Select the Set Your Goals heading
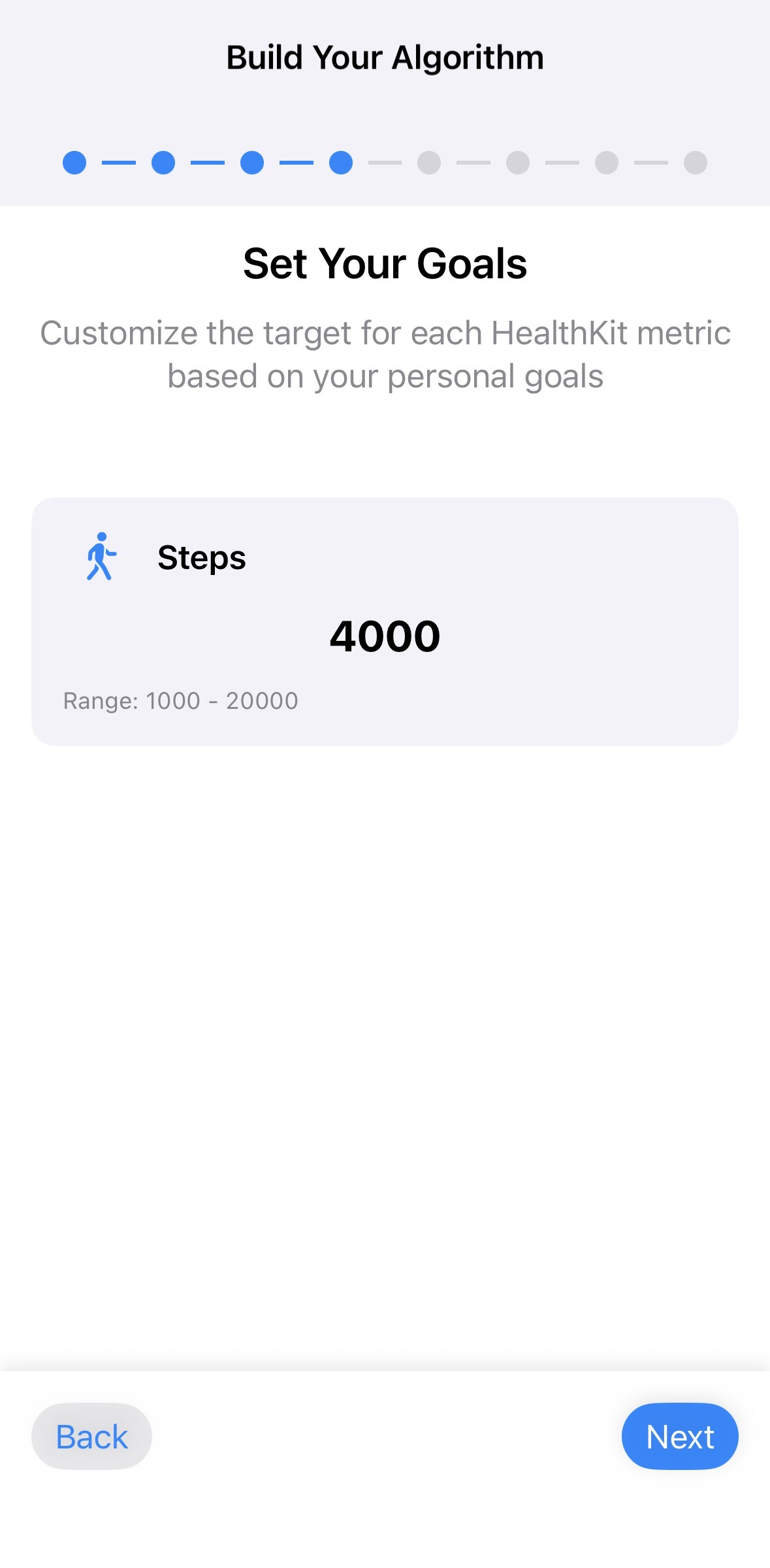This screenshot has height=1568, width=770. [385, 263]
